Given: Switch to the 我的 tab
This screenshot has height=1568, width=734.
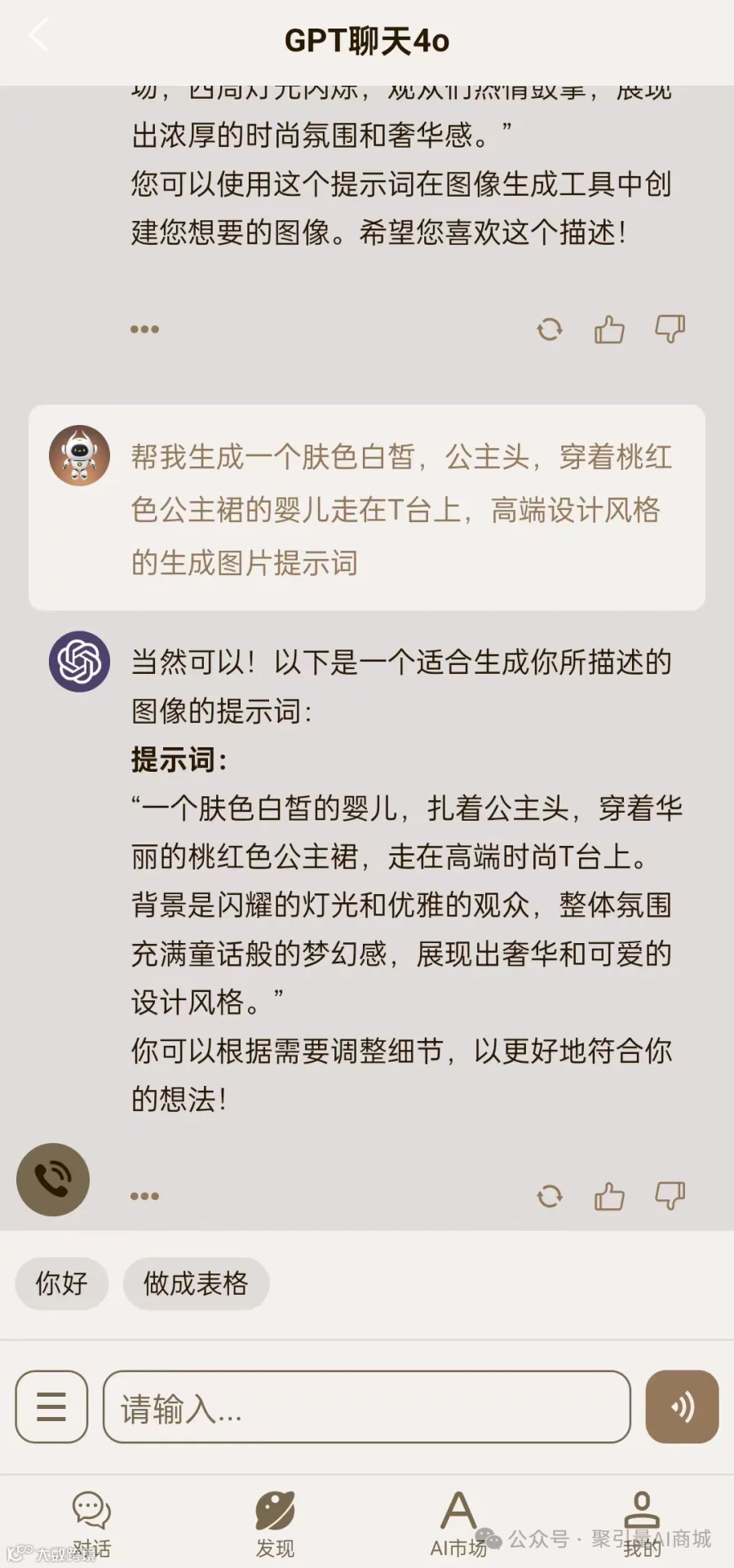Looking at the screenshot, I should (642, 1524).
